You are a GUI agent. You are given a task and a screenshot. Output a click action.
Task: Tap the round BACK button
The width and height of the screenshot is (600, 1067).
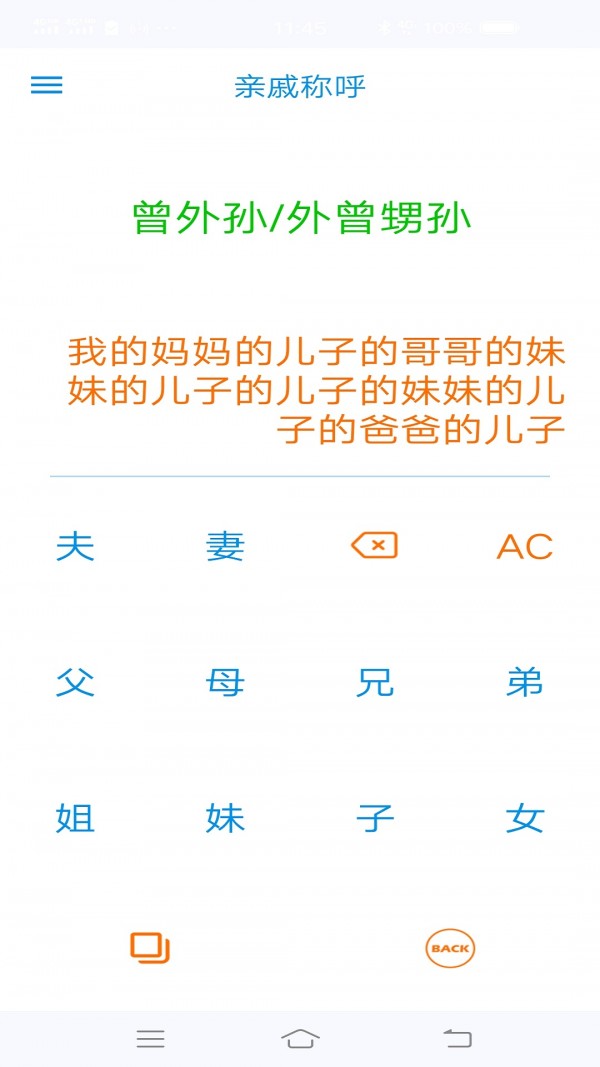click(450, 948)
